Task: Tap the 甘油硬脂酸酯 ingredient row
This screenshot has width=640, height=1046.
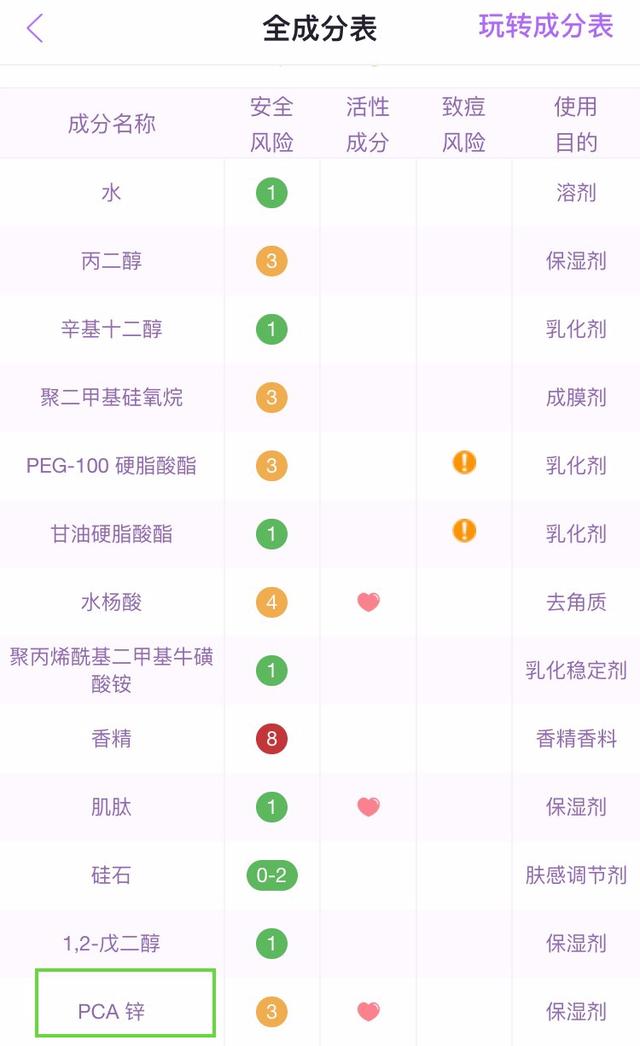Action: 111,534
